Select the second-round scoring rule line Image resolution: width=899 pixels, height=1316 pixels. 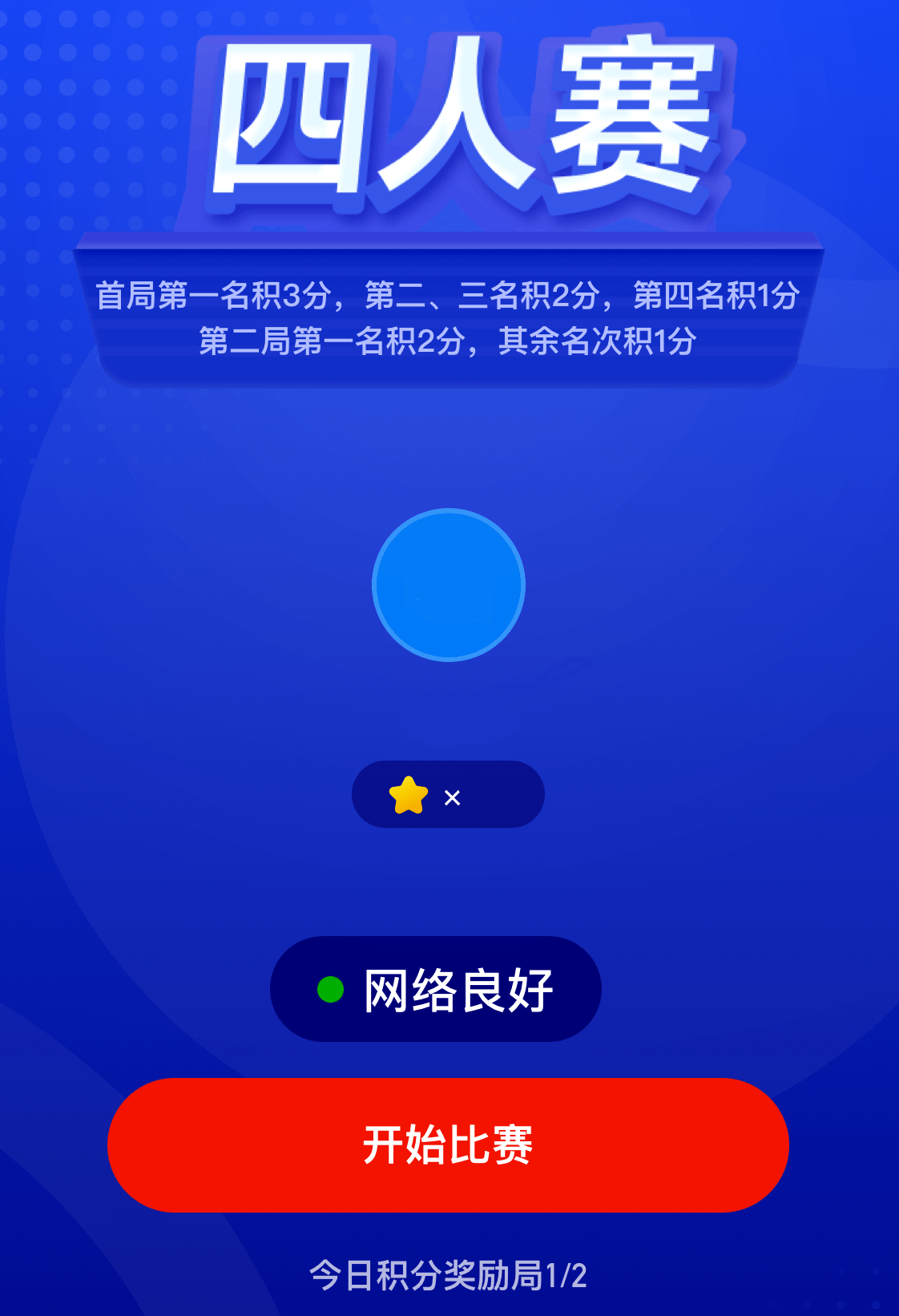click(449, 340)
